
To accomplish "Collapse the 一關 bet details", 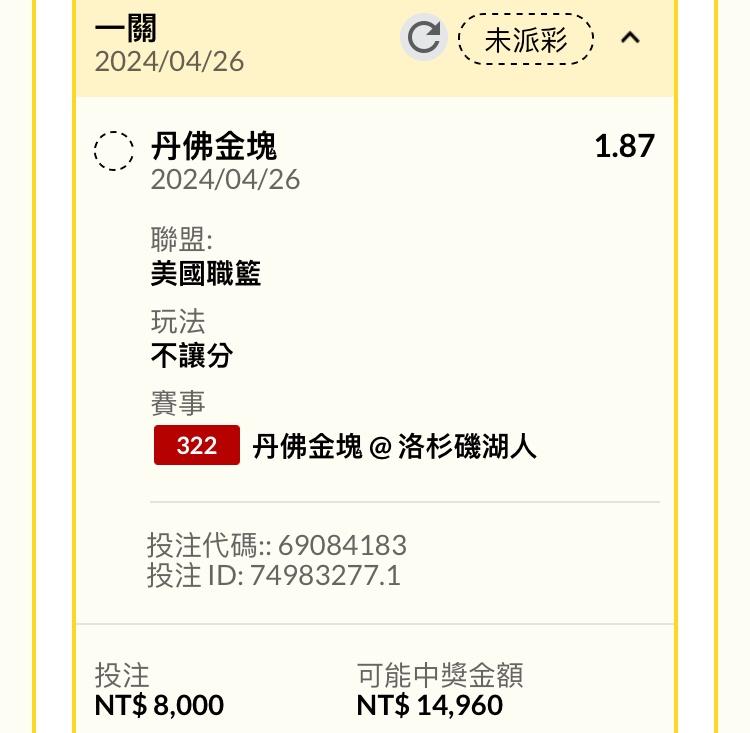I will 630,38.
